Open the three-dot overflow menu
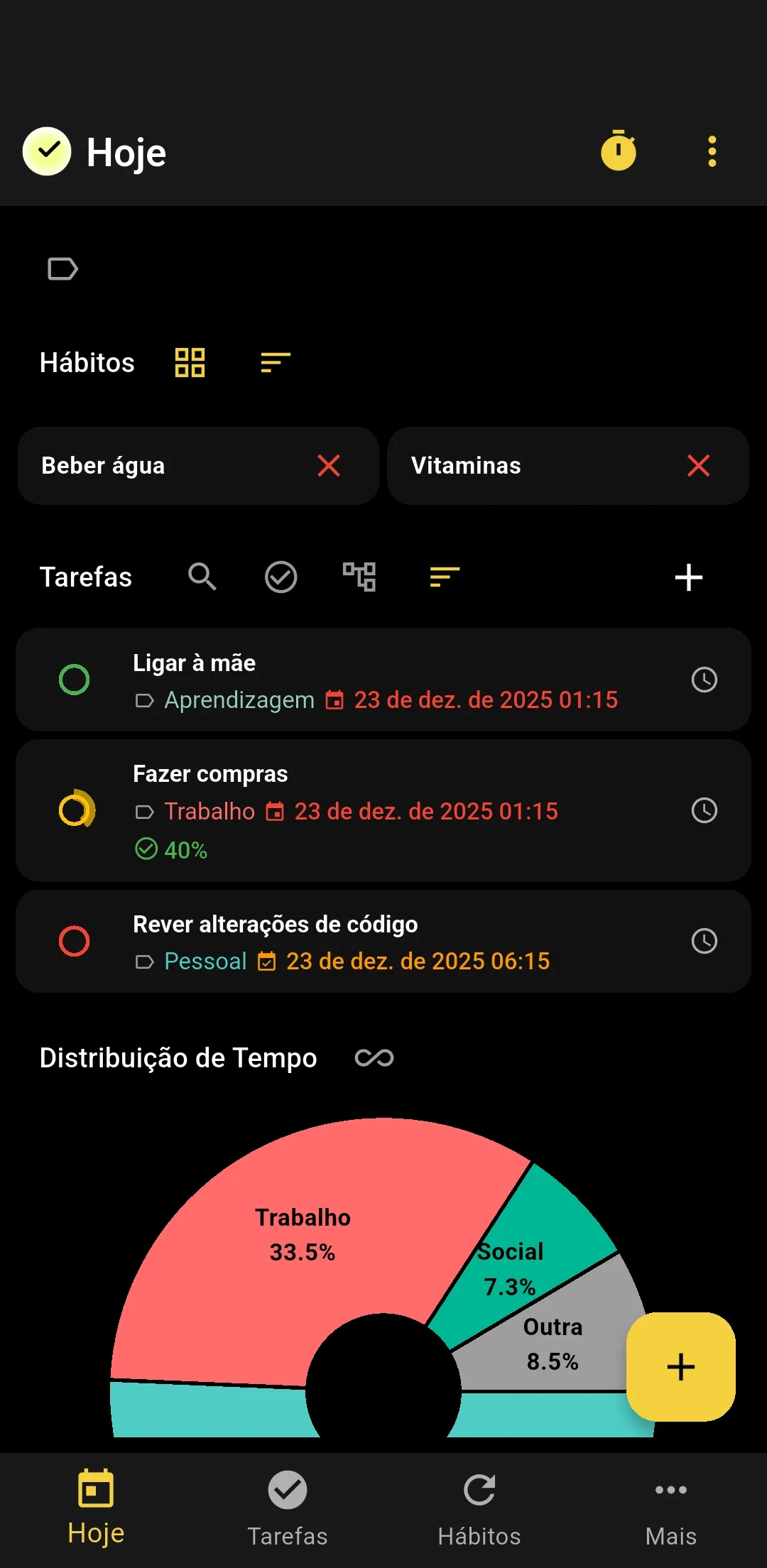 [712, 151]
